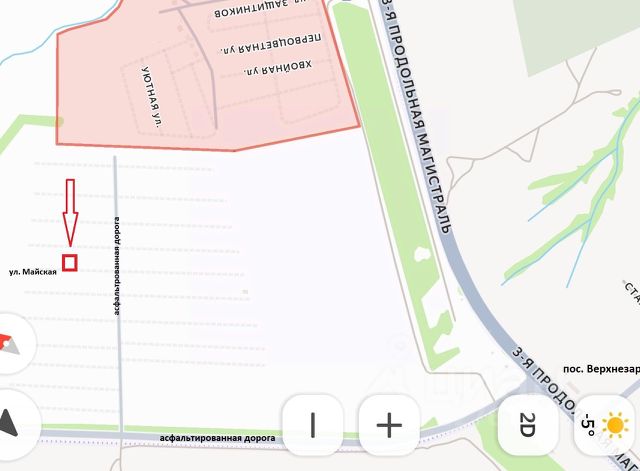Screen dimensions: 640x471
Task: Zoom out with the minus button
Action: tap(313, 425)
